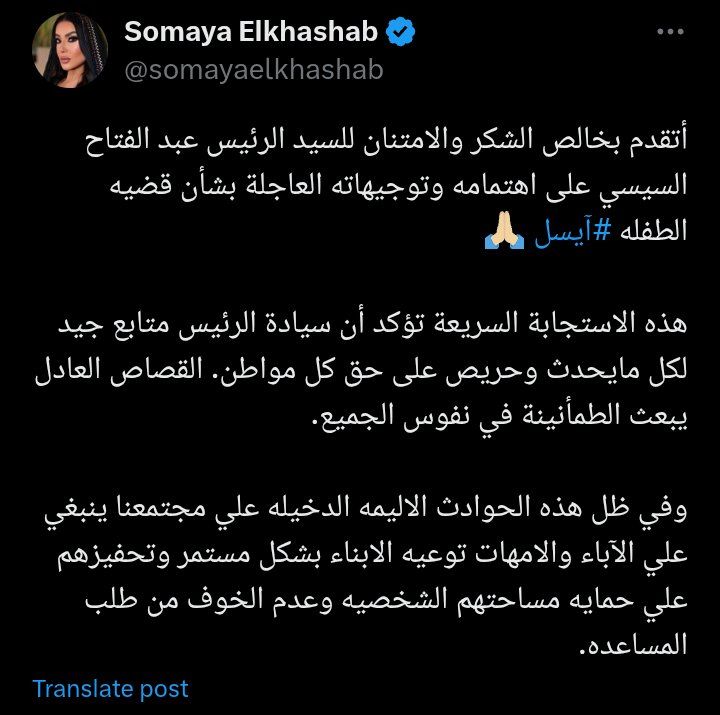Tap the Translate post link
720x715 pixels.
[x=110, y=689]
